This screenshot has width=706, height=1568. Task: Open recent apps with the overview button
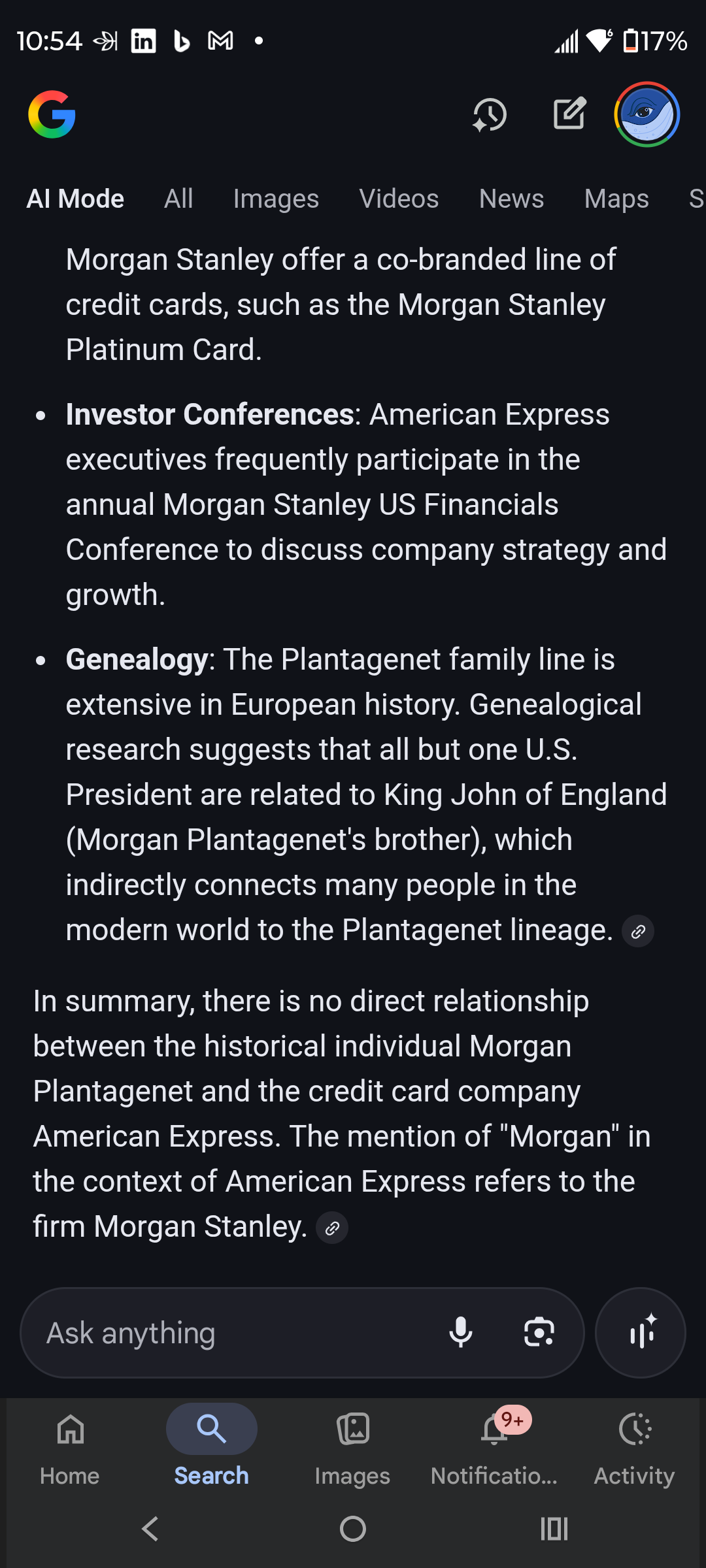click(553, 1527)
